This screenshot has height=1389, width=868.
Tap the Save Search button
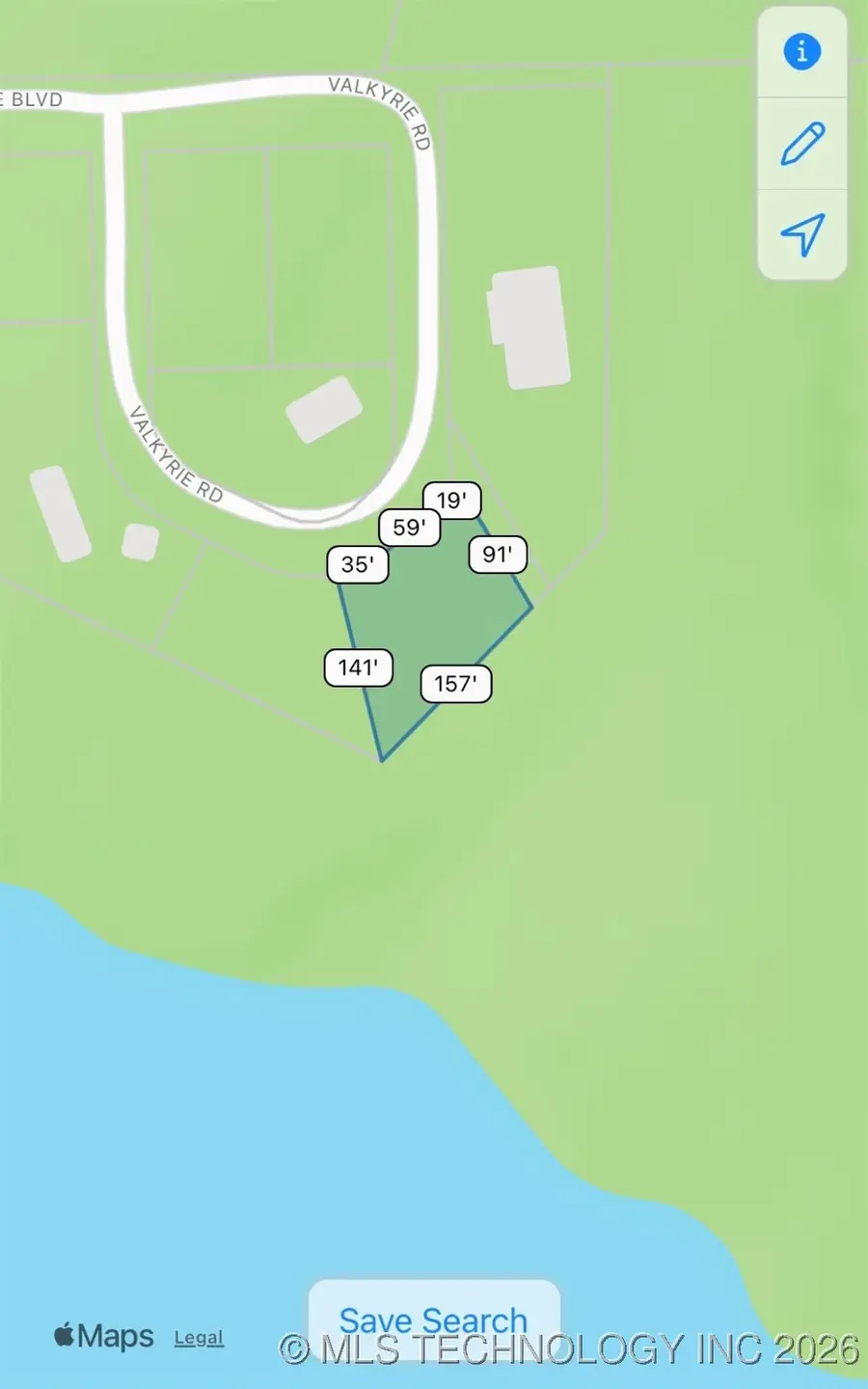tap(433, 1318)
